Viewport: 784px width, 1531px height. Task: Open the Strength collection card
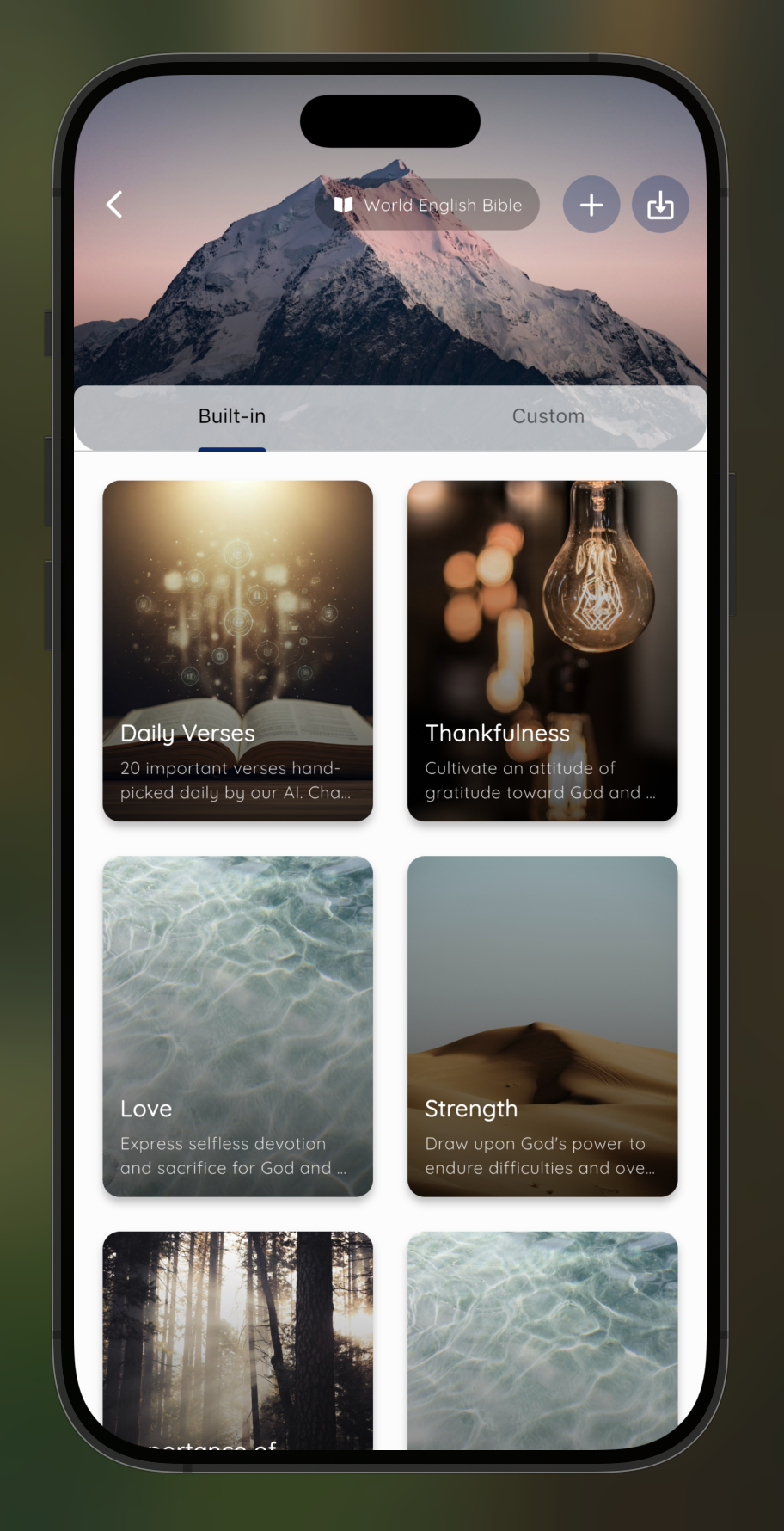542,1025
